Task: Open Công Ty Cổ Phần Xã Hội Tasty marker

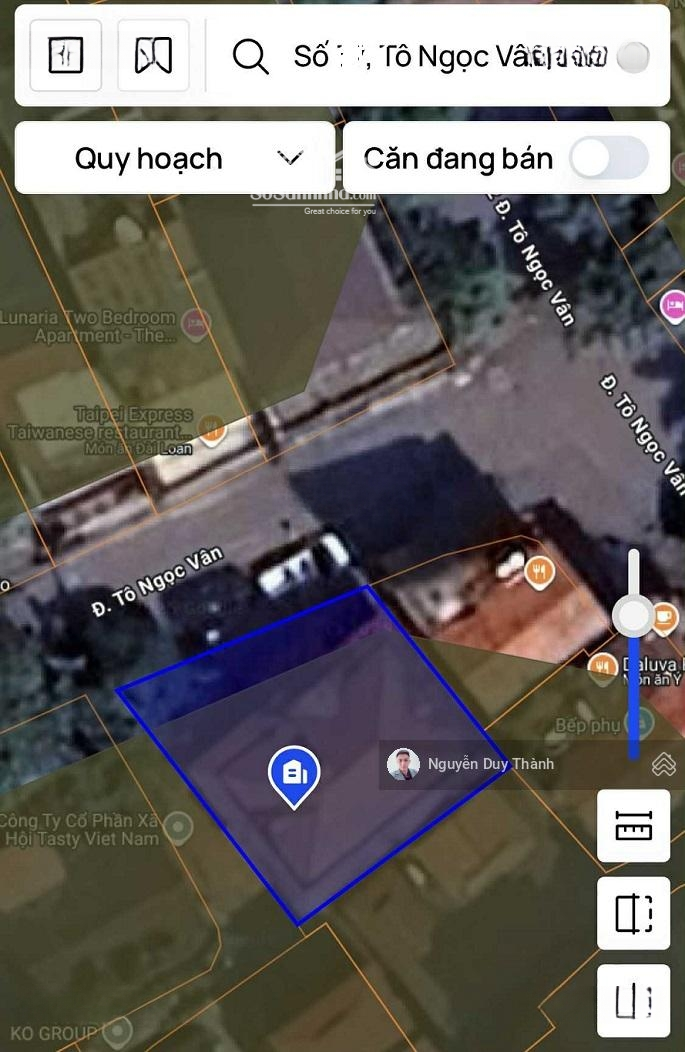Action: [178, 826]
